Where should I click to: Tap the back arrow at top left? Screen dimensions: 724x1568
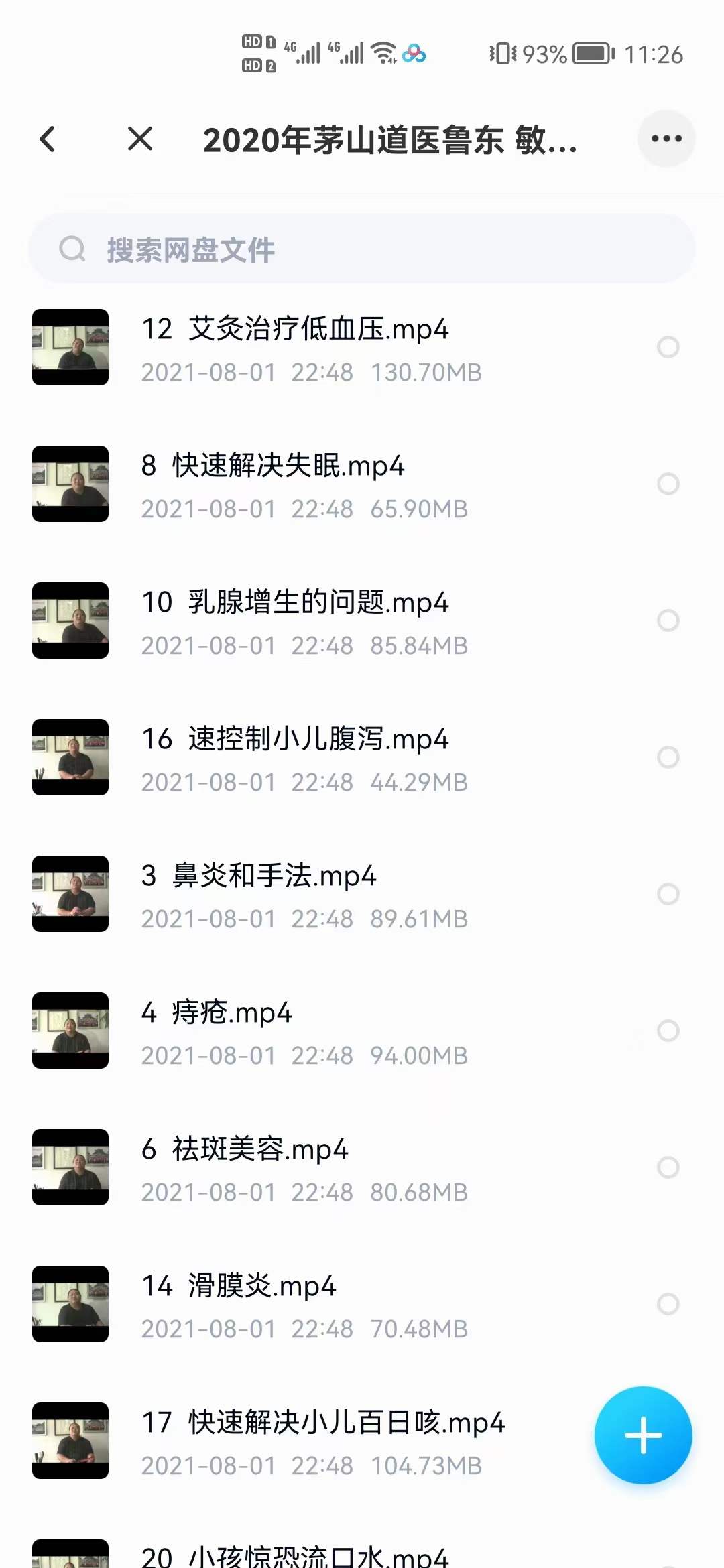click(x=47, y=139)
